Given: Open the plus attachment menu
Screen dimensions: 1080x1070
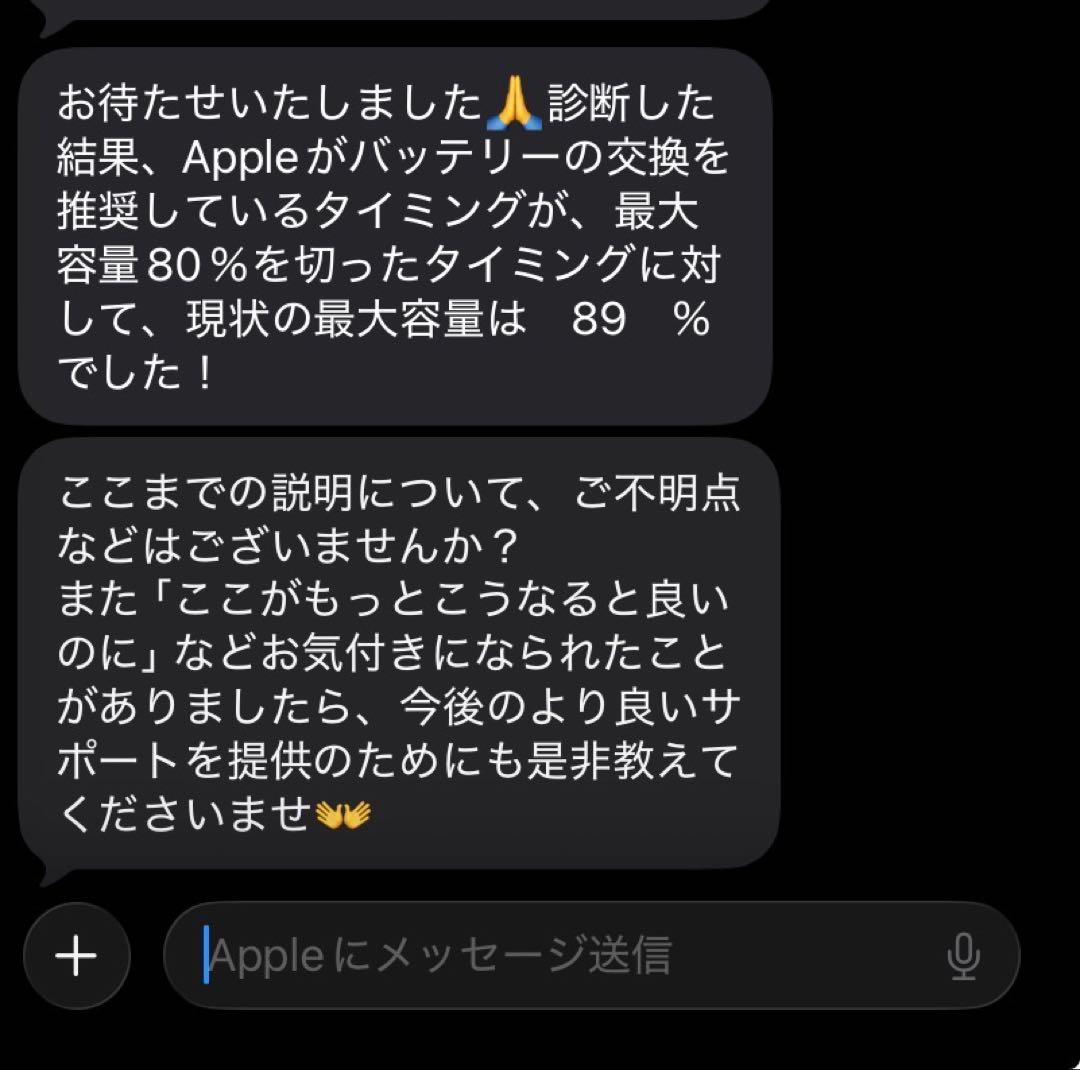Looking at the screenshot, I should [77, 956].
